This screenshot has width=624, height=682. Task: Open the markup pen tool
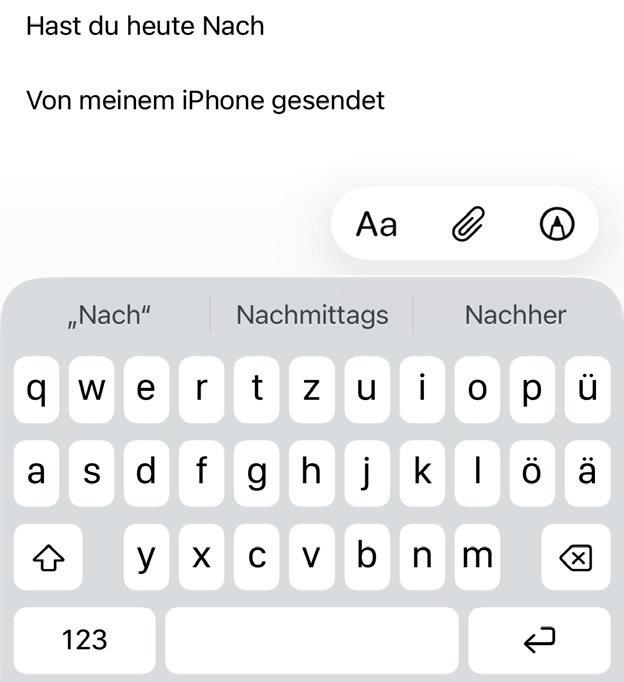557,225
